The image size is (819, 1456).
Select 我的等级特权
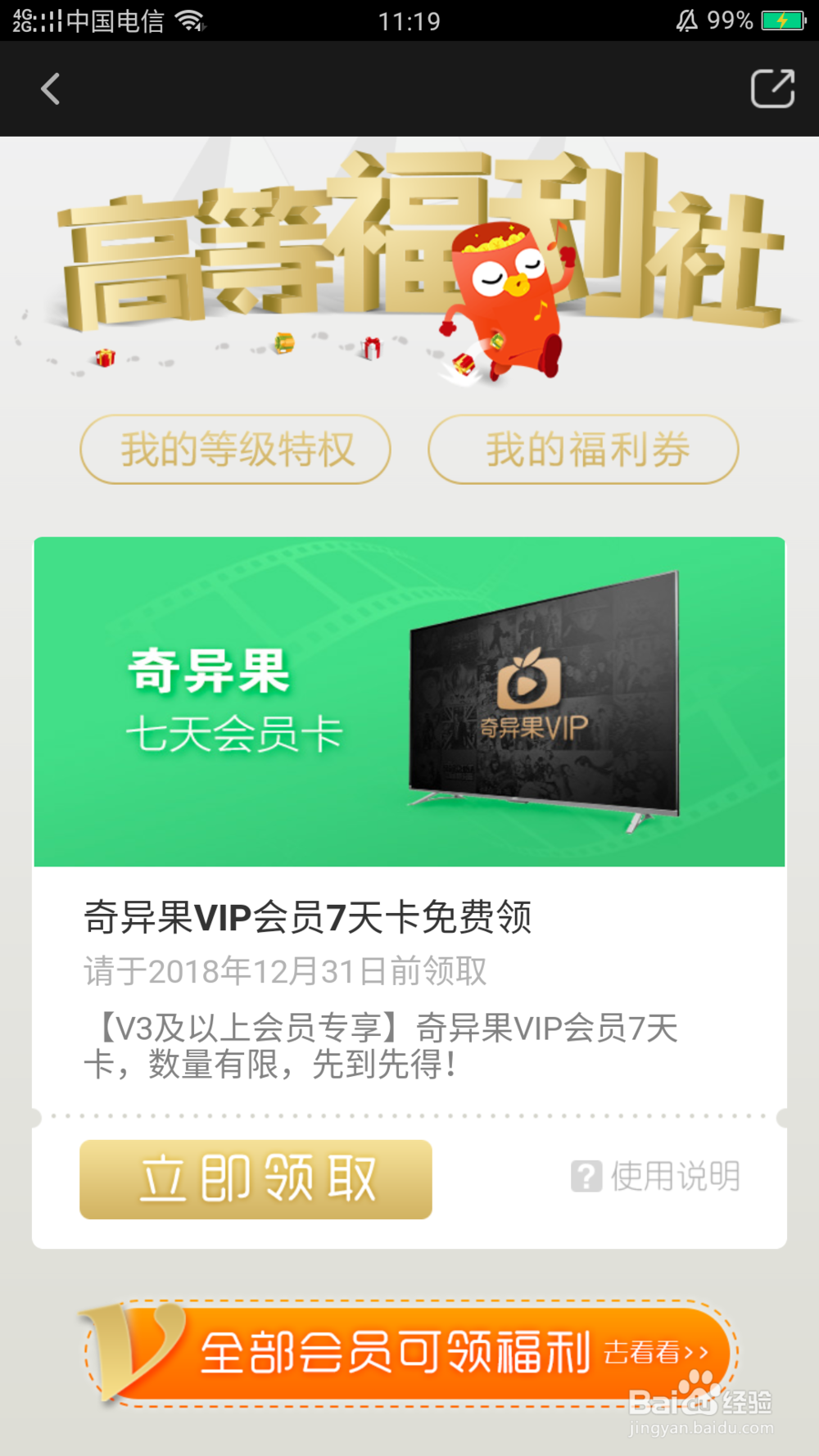tap(235, 449)
